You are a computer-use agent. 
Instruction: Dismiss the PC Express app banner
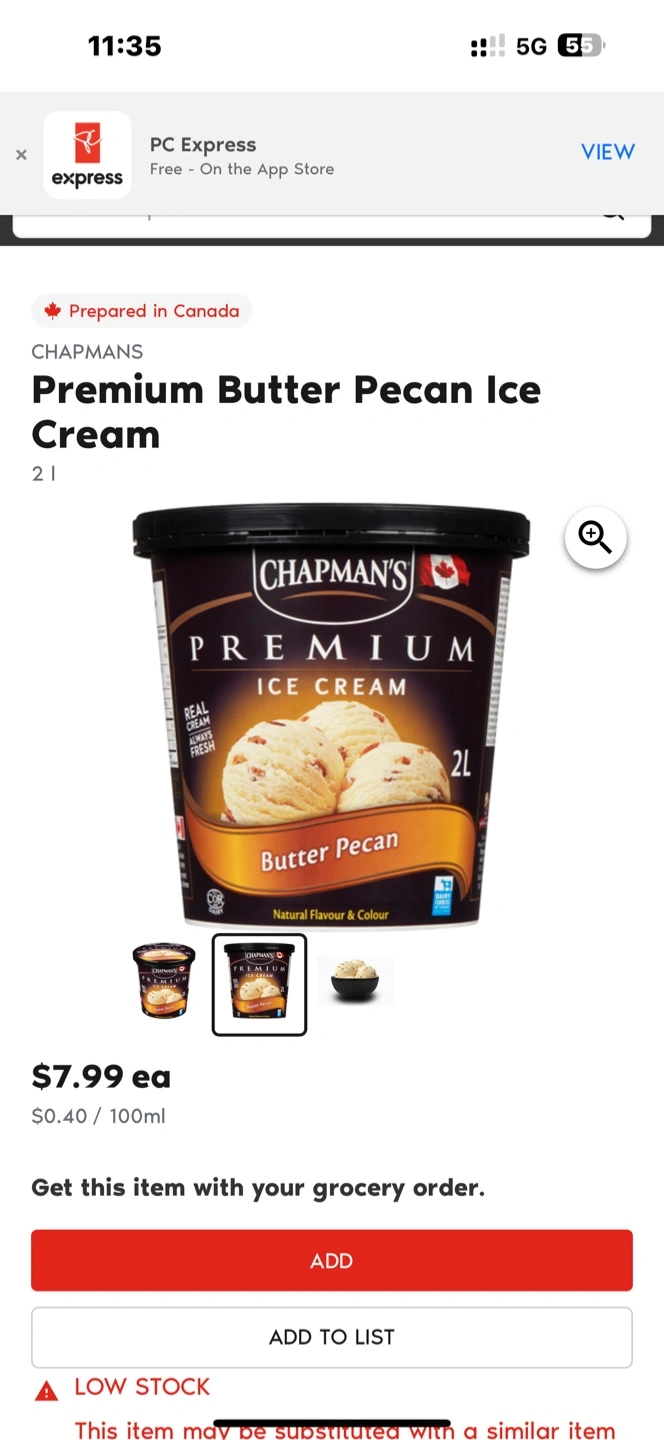click(21, 155)
